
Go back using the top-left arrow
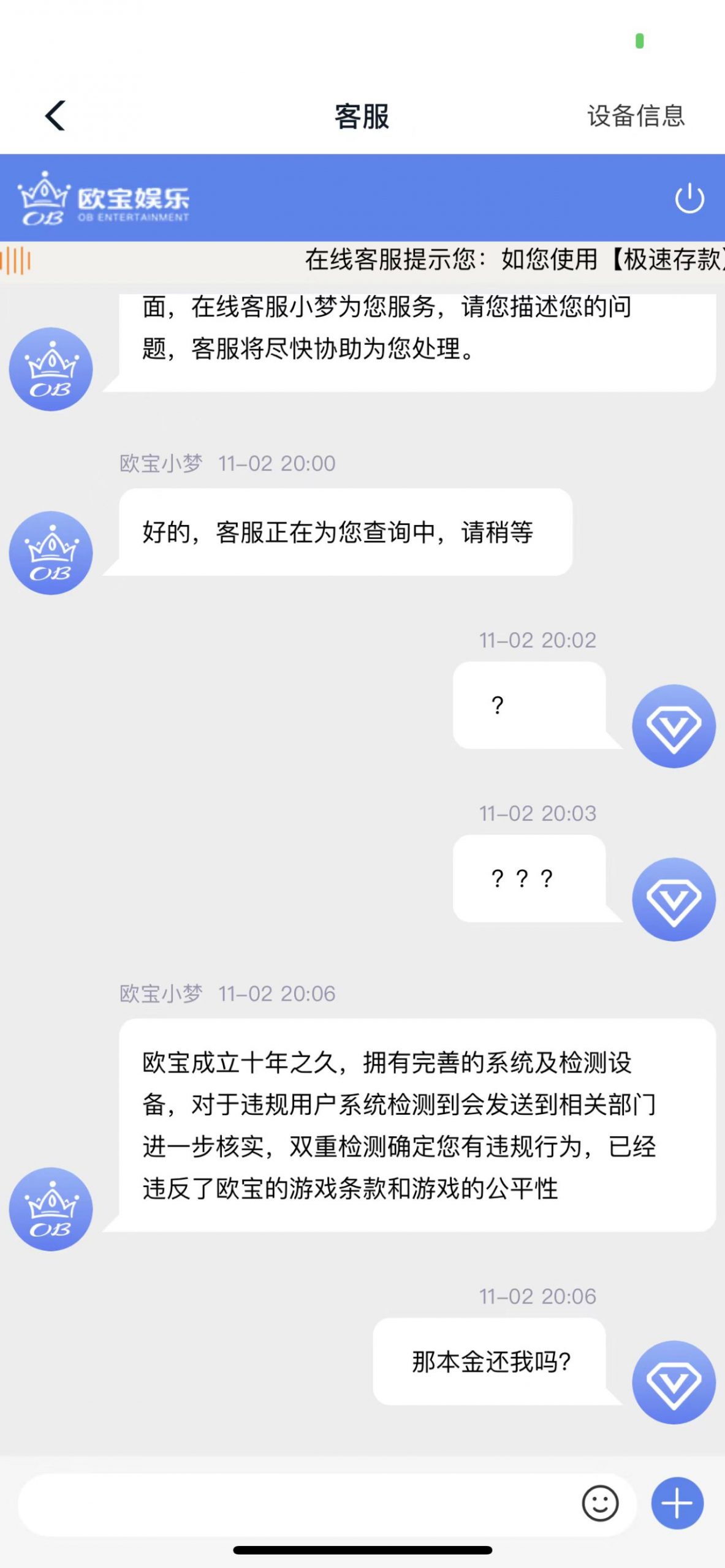point(55,116)
